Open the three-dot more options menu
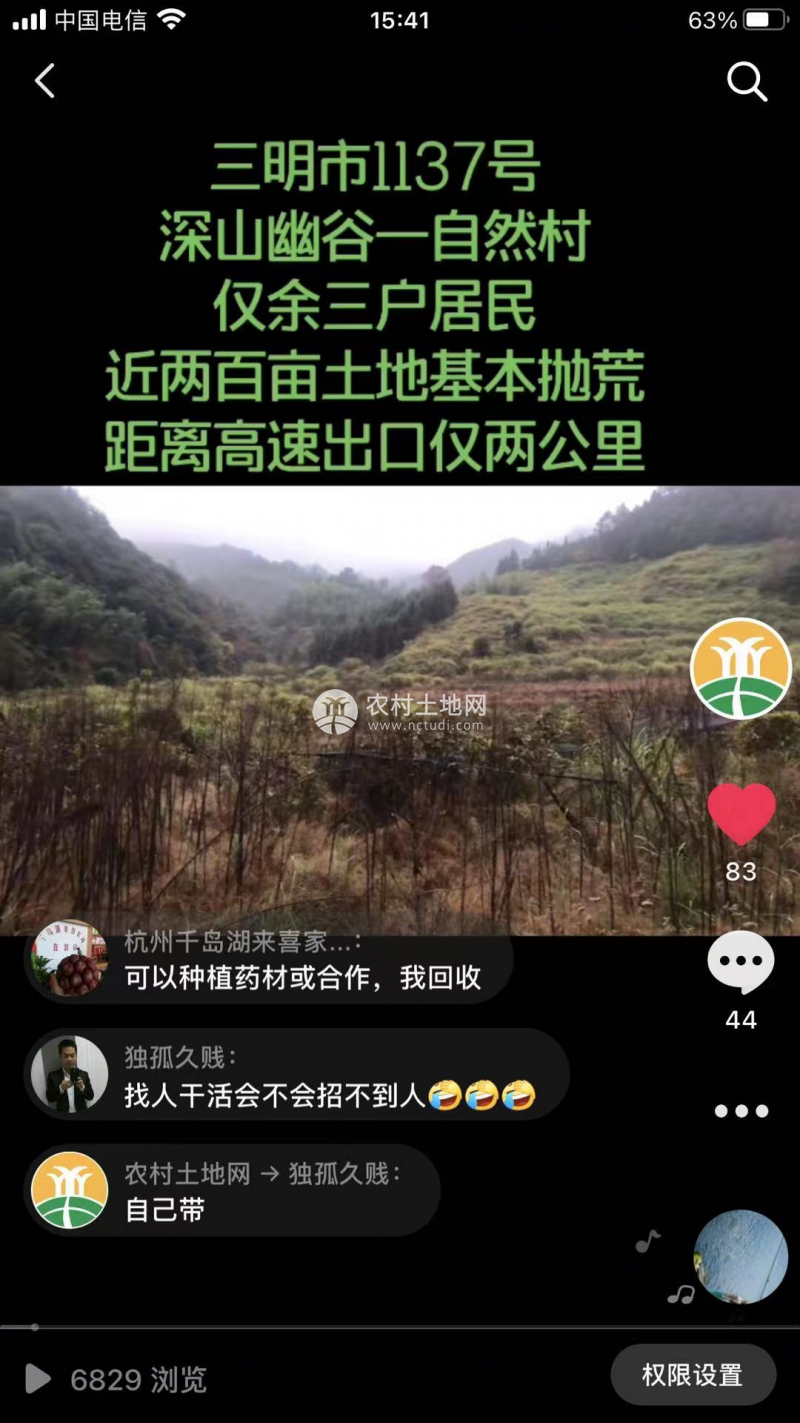Screen dimensions: 800x1423 pos(741,1111)
